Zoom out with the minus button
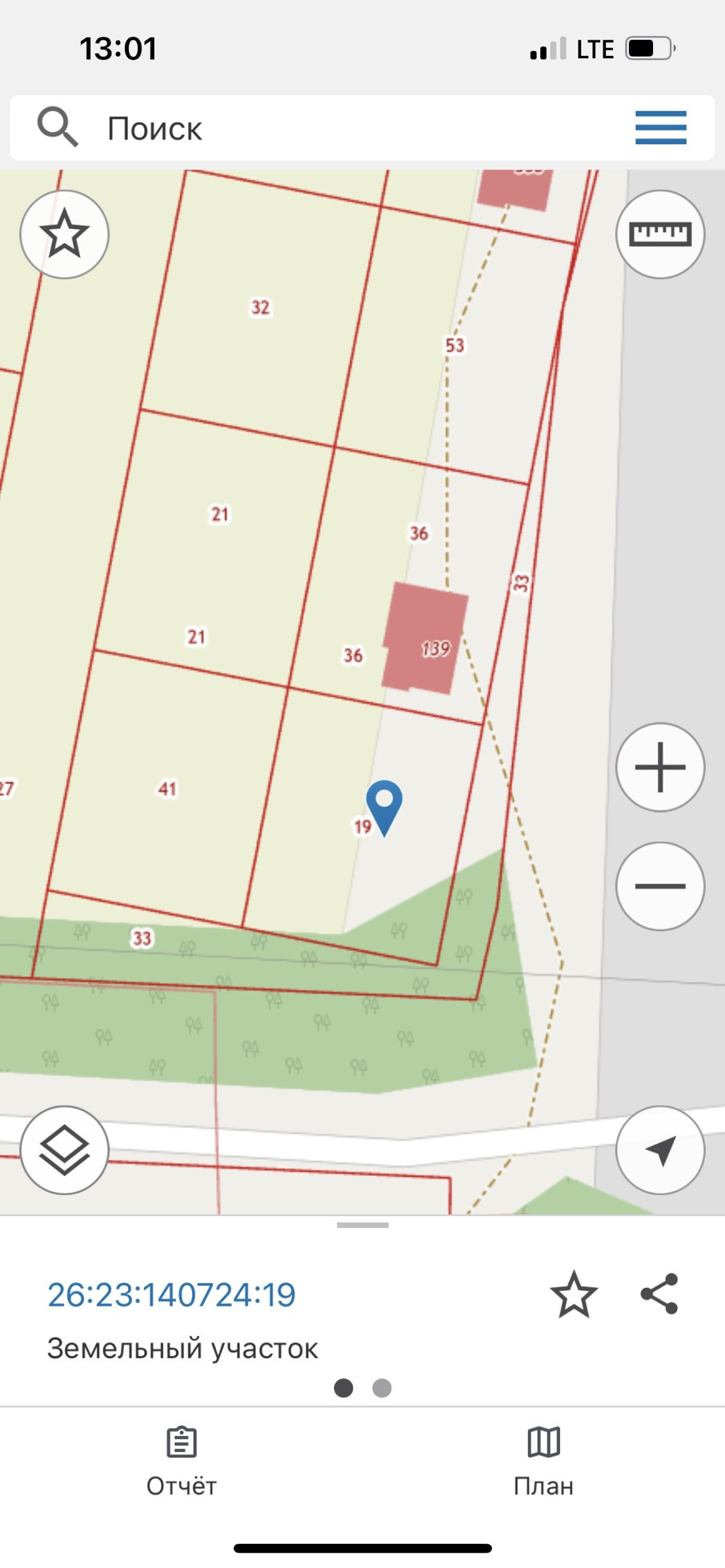The image size is (725, 1568). pos(660,886)
